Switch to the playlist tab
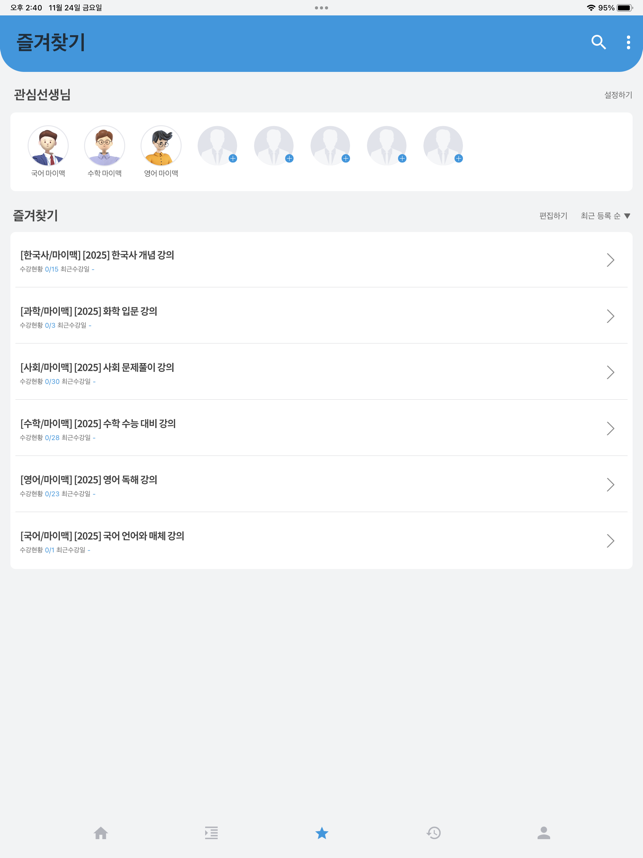Viewport: 643px width, 858px height. point(211,833)
